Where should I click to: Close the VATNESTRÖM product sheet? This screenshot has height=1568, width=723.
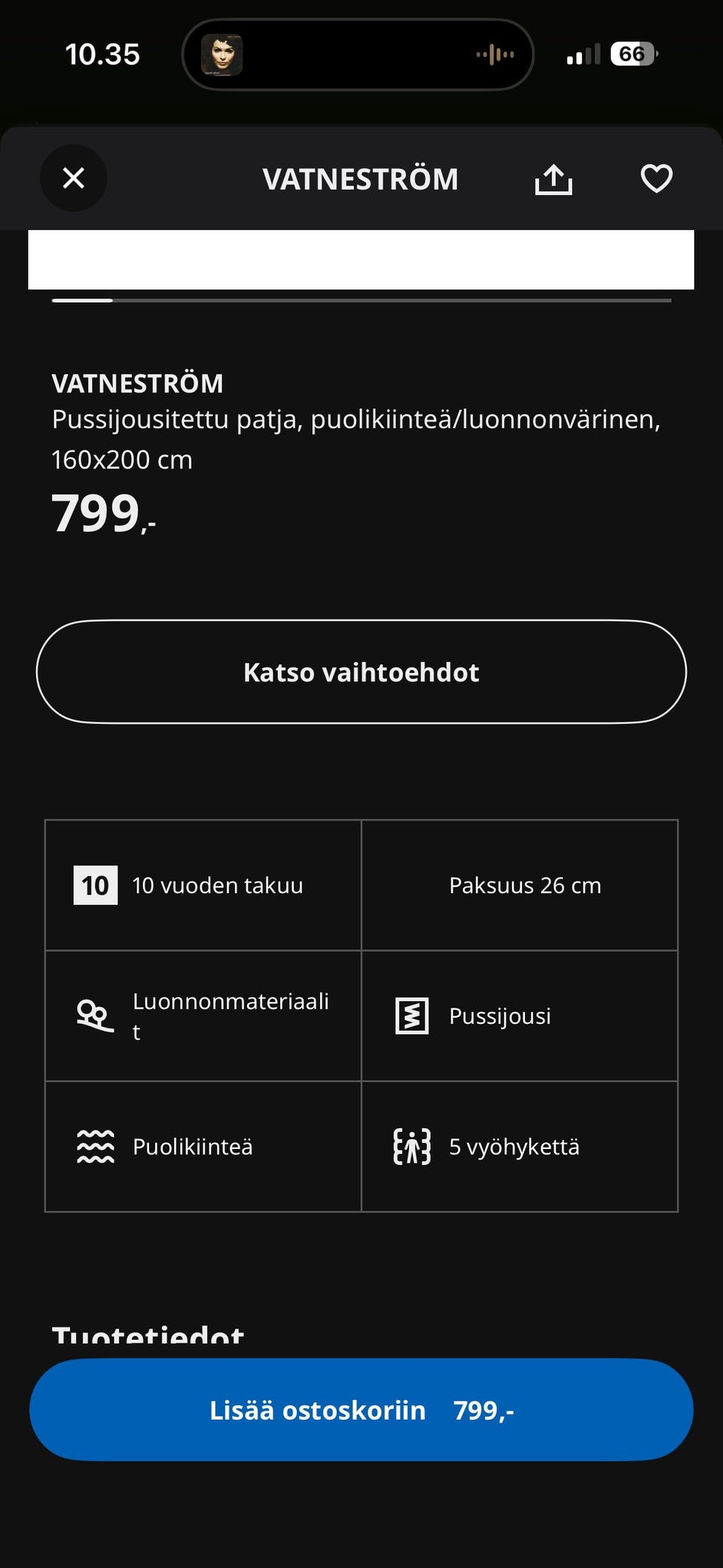click(73, 179)
